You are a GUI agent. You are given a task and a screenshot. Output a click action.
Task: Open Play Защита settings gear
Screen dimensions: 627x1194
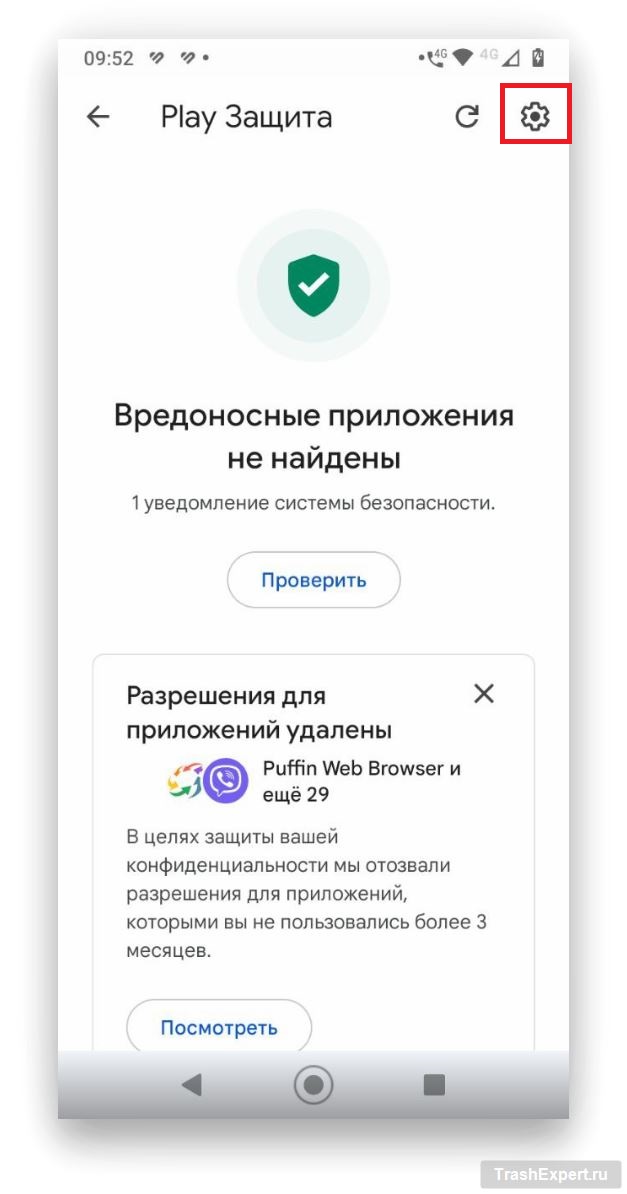pyautogui.click(x=535, y=117)
